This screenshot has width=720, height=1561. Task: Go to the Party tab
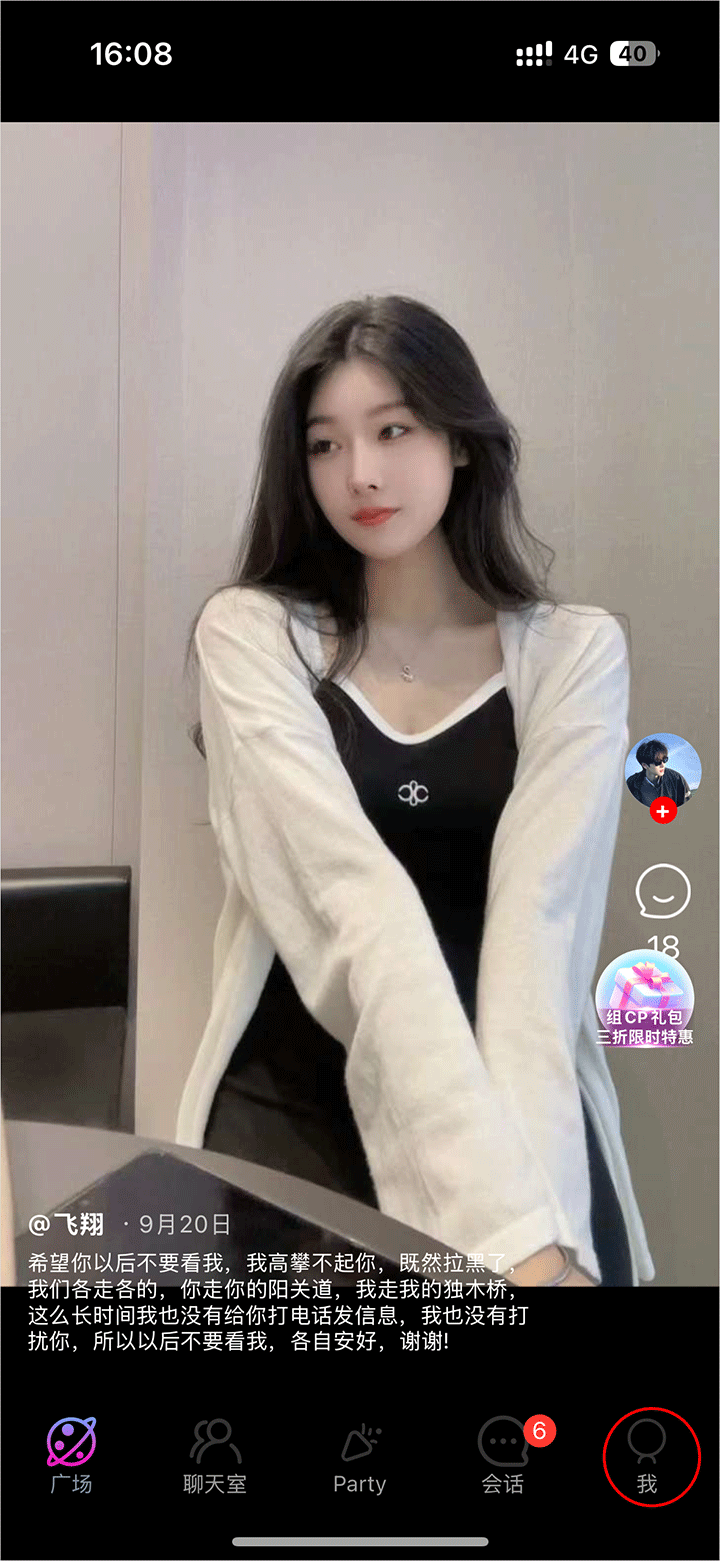(359, 1455)
